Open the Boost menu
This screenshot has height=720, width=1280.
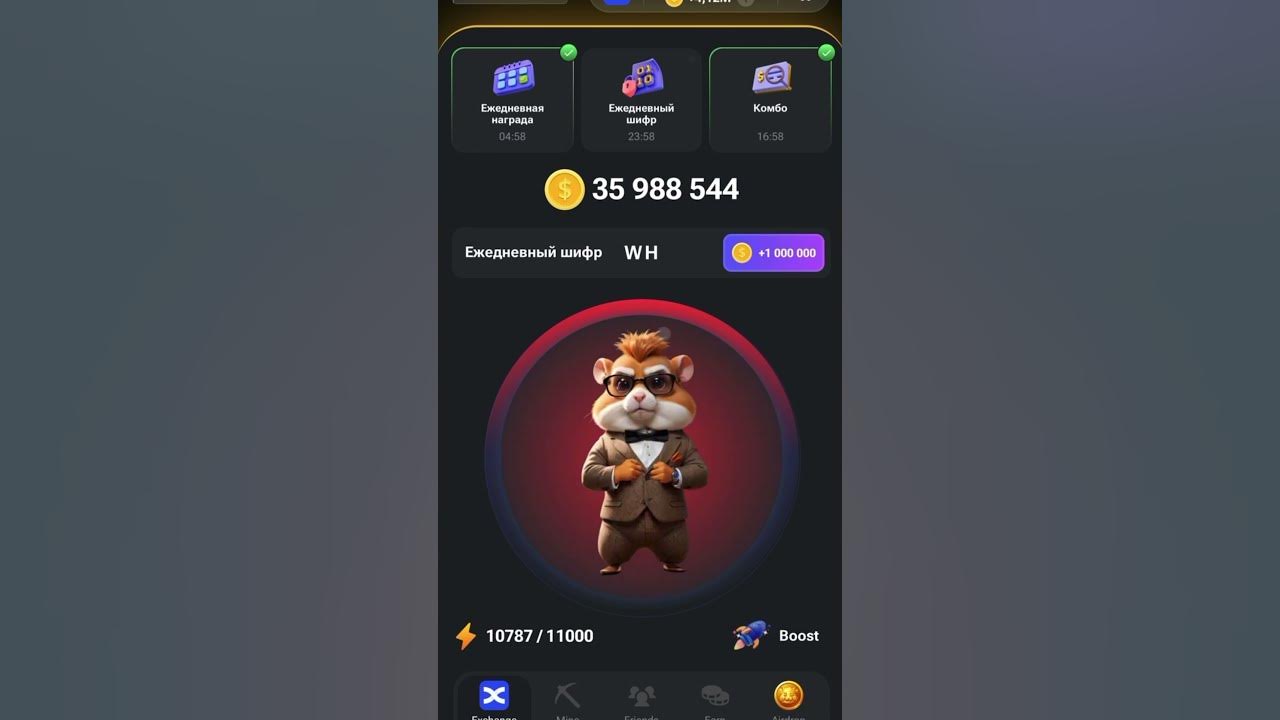[x=777, y=636]
